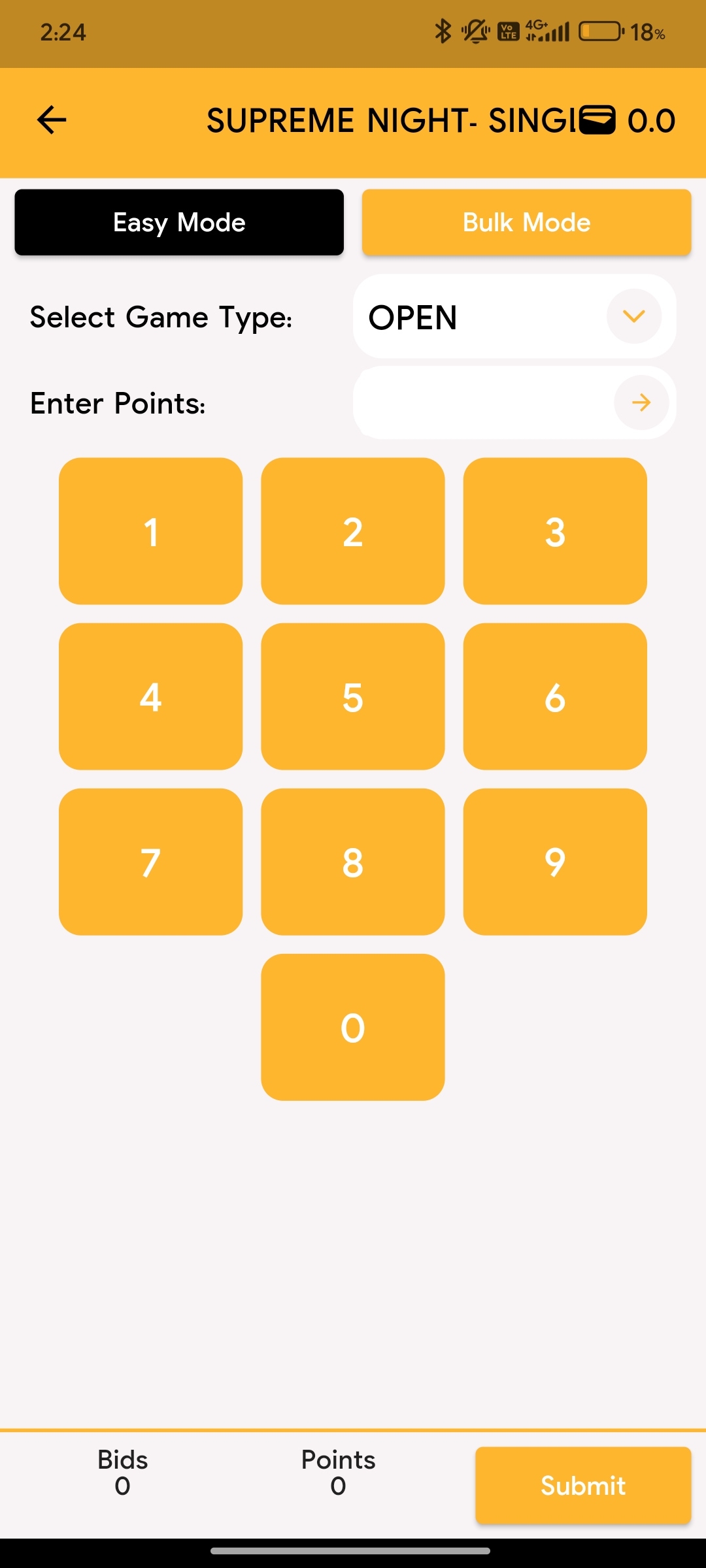Switch to Bulk Mode

[525, 222]
